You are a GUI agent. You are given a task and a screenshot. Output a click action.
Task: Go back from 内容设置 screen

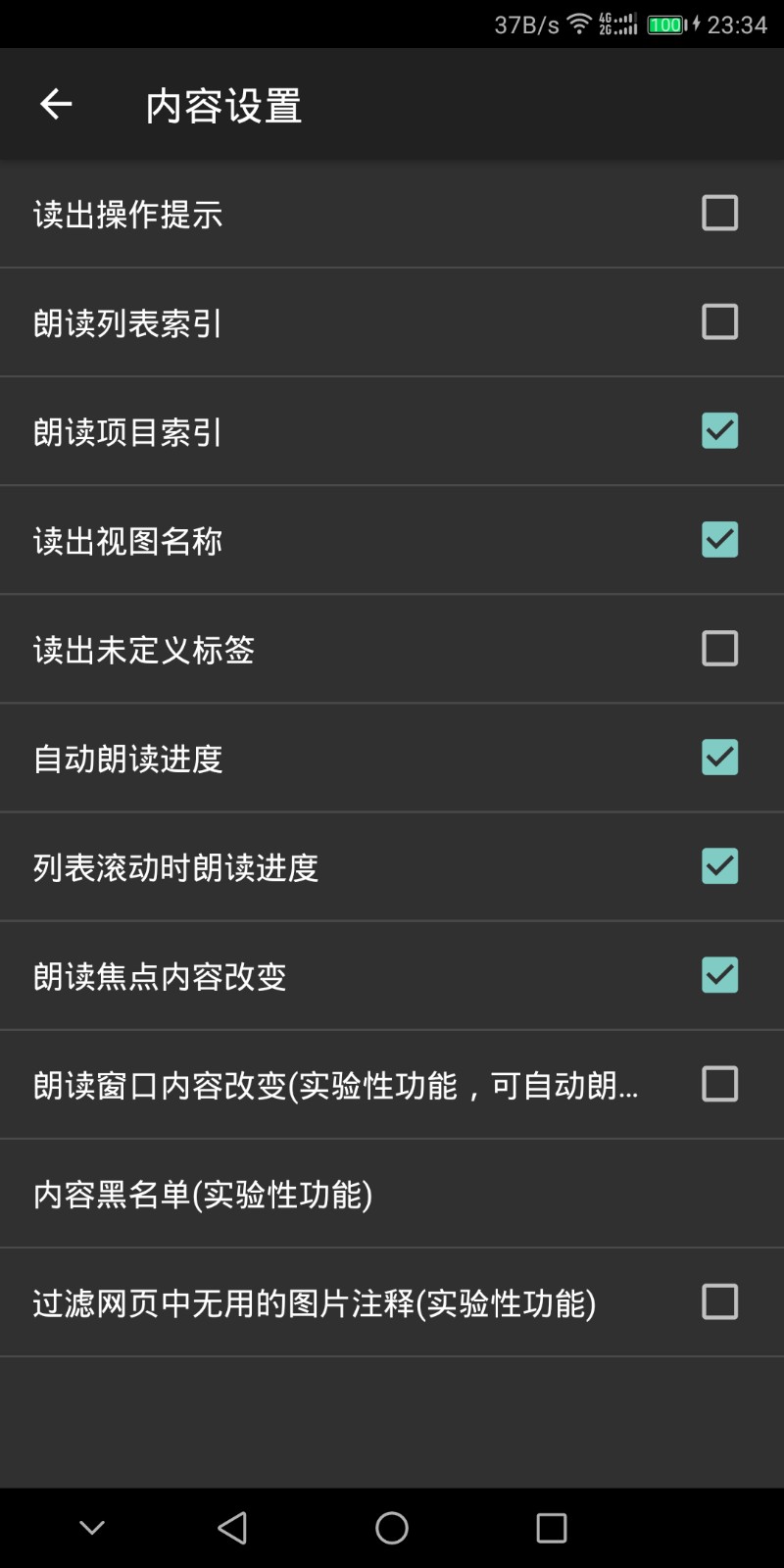[x=56, y=104]
